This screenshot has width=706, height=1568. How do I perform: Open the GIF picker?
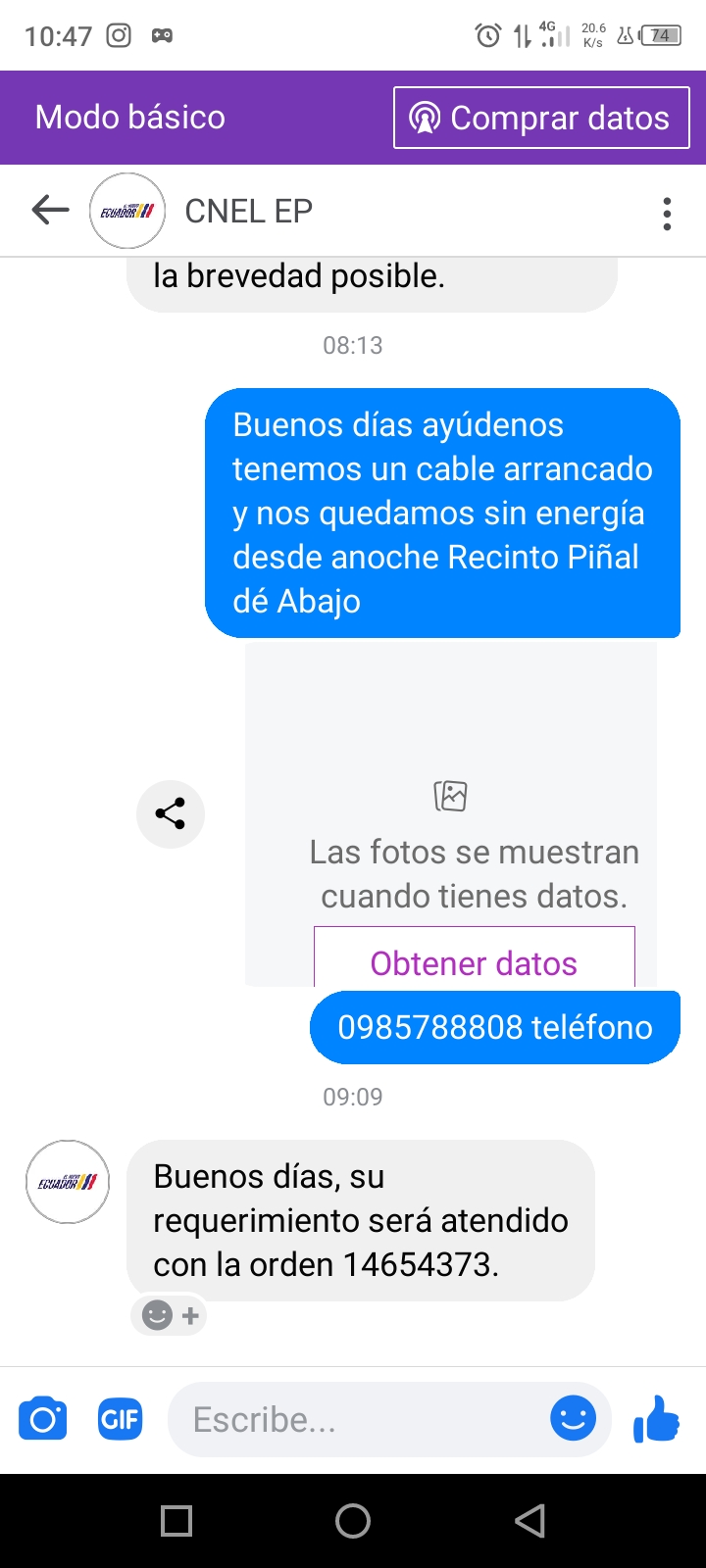(x=120, y=1418)
